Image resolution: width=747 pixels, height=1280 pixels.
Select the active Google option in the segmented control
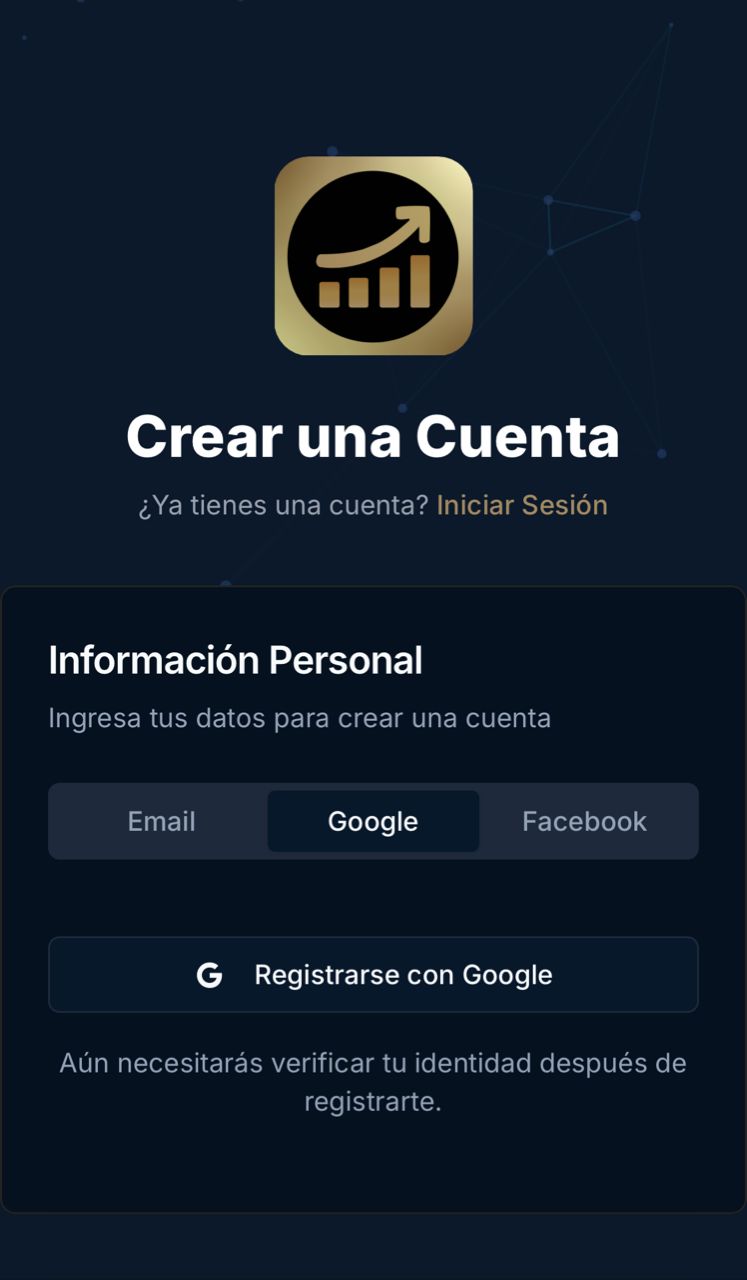coord(373,821)
